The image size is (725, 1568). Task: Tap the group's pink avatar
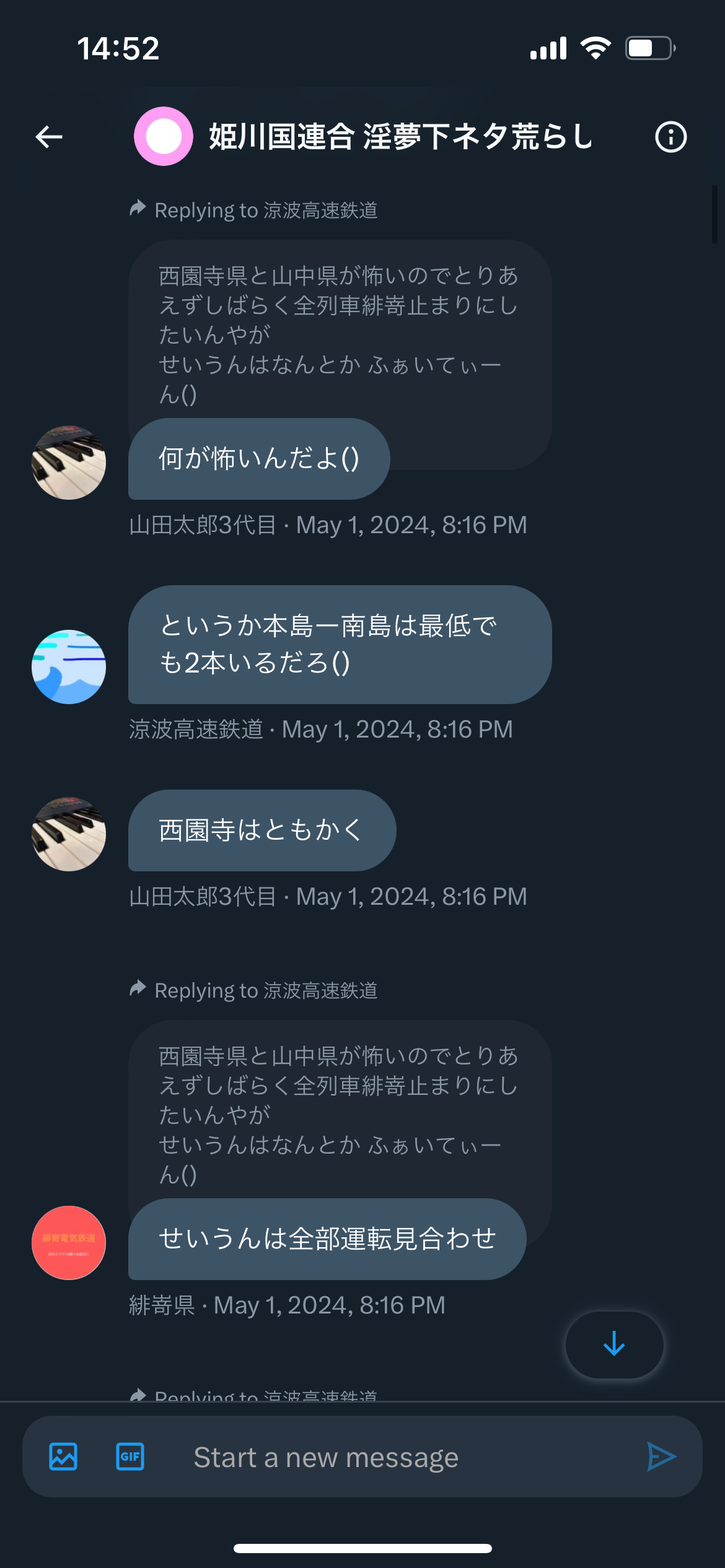[x=164, y=136]
